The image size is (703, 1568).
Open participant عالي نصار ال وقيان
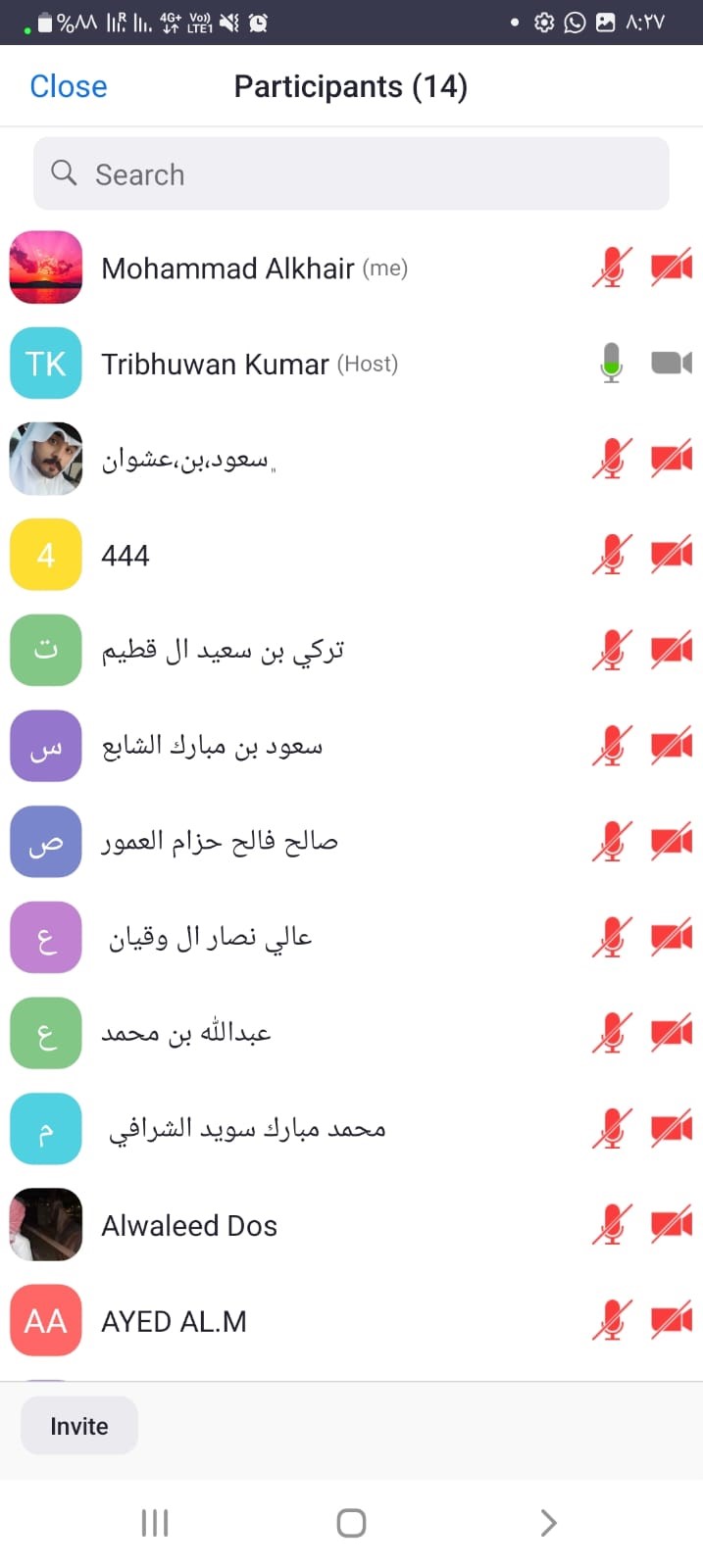(210, 938)
